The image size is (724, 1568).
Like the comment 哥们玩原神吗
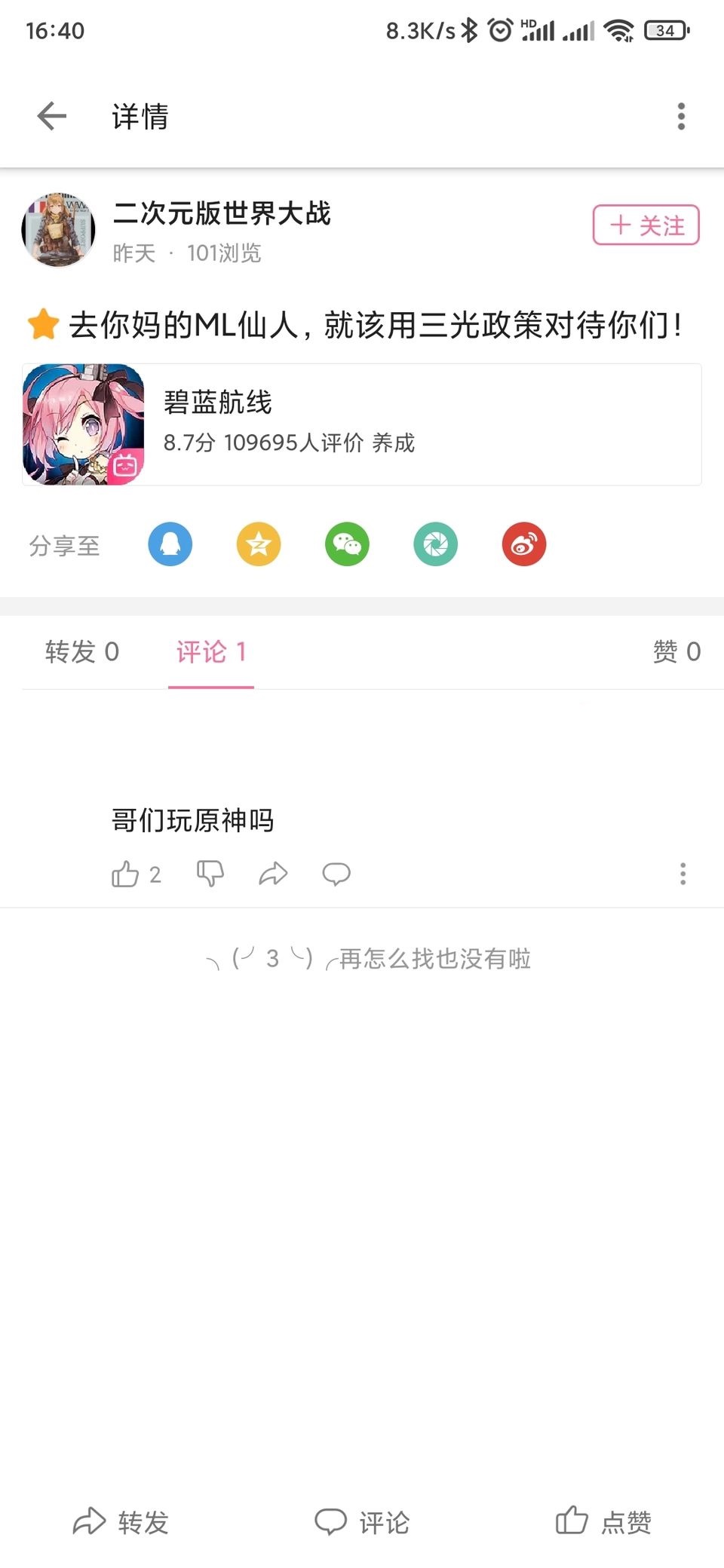pyautogui.click(x=126, y=874)
